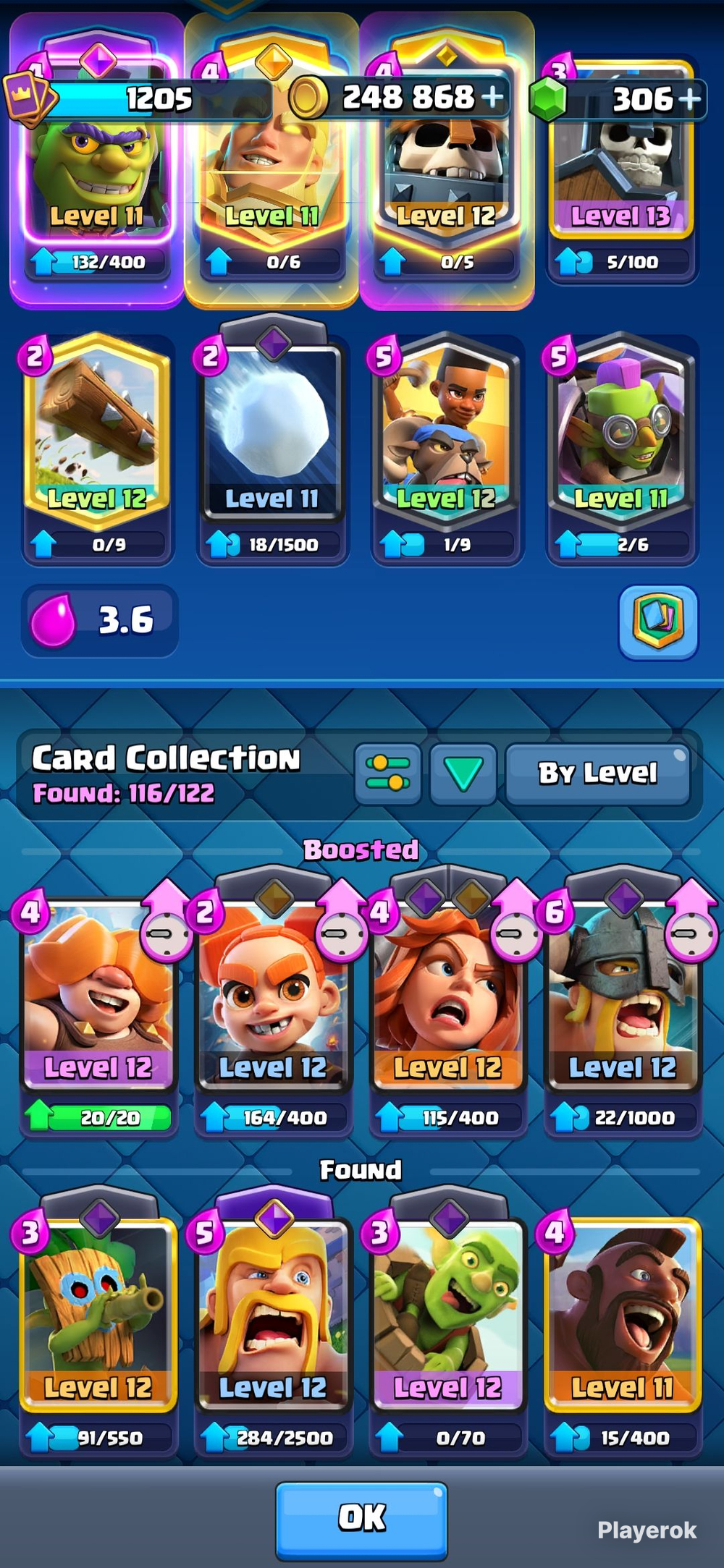The image size is (724, 1568).
Task: Open the Elite Barbarians card showing 22/1000
Action: 621,1009
